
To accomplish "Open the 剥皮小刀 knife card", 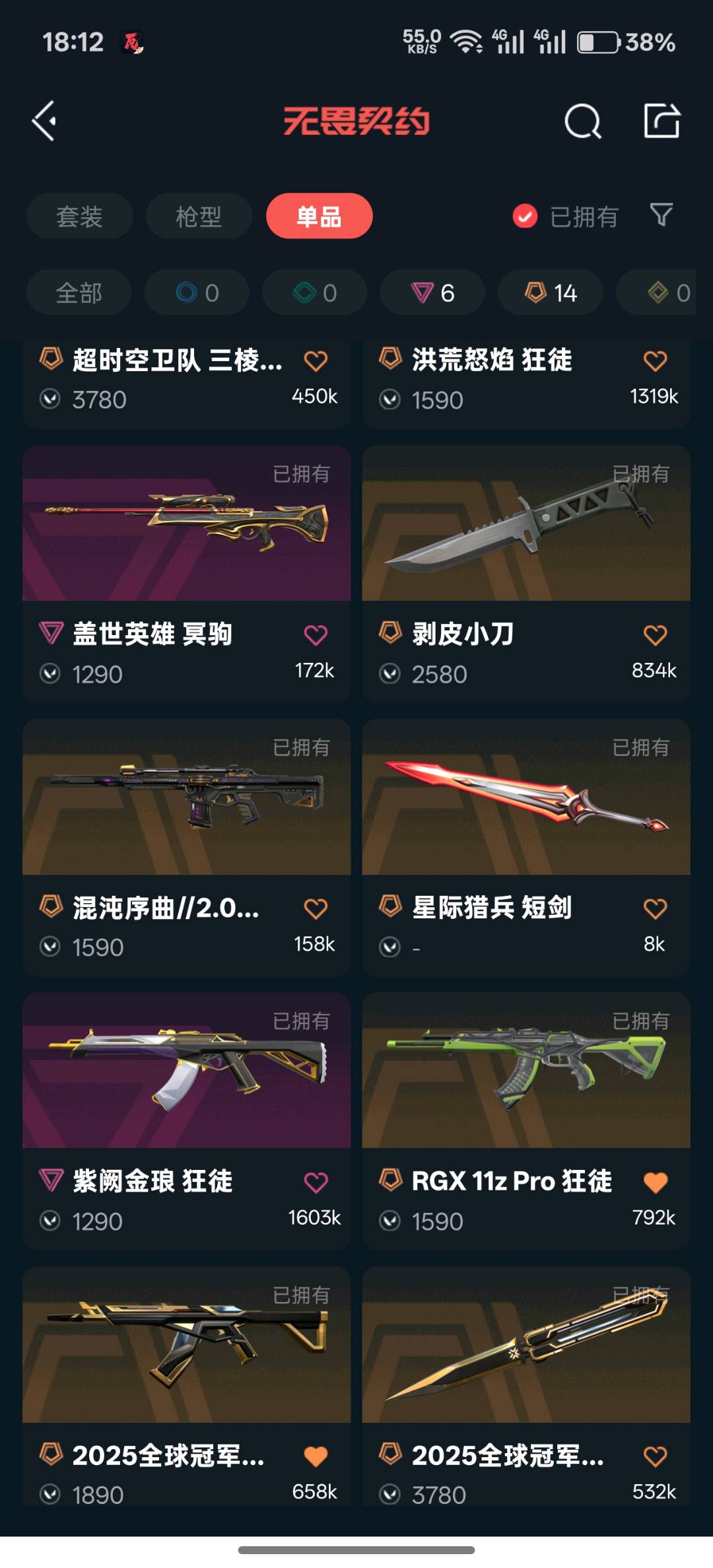I will point(526,573).
